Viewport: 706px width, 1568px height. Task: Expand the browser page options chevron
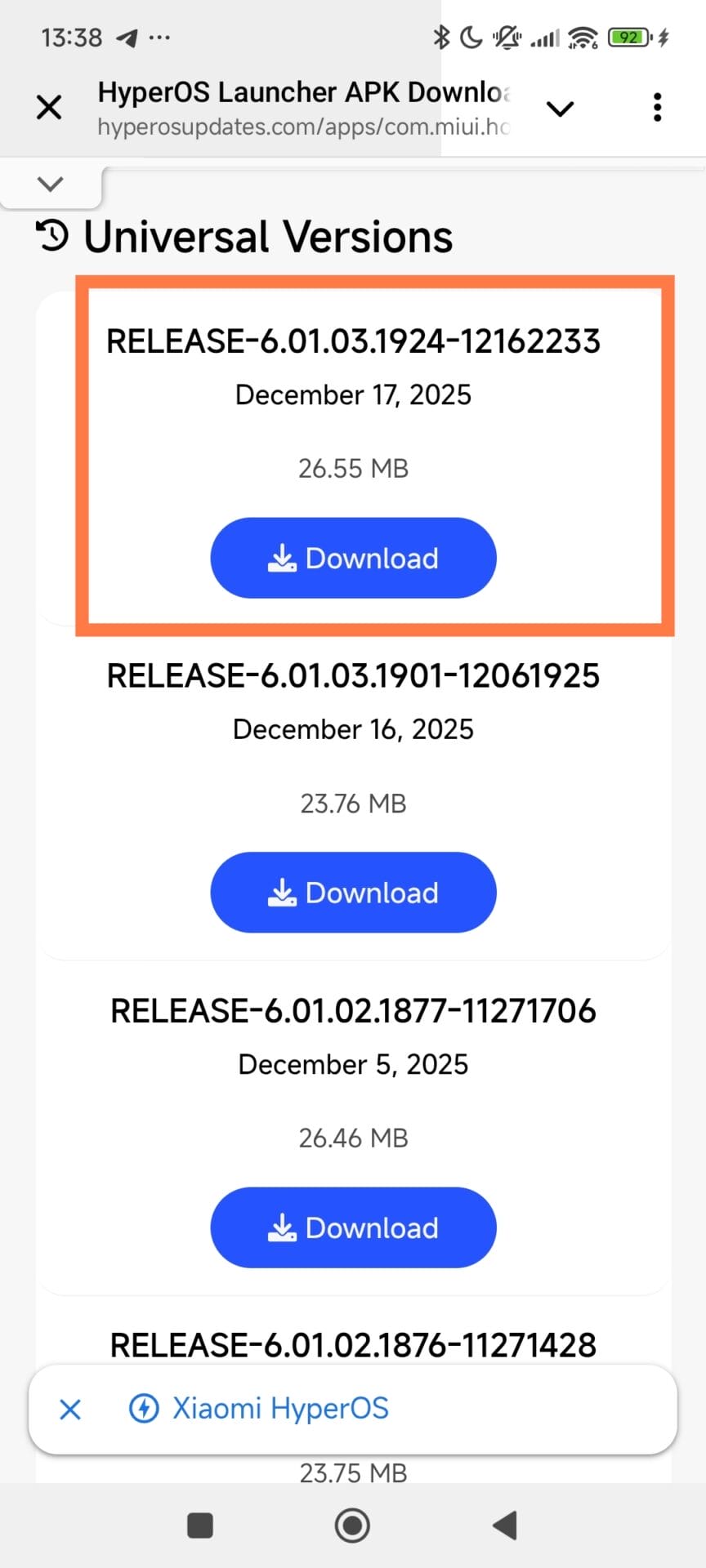[560, 108]
